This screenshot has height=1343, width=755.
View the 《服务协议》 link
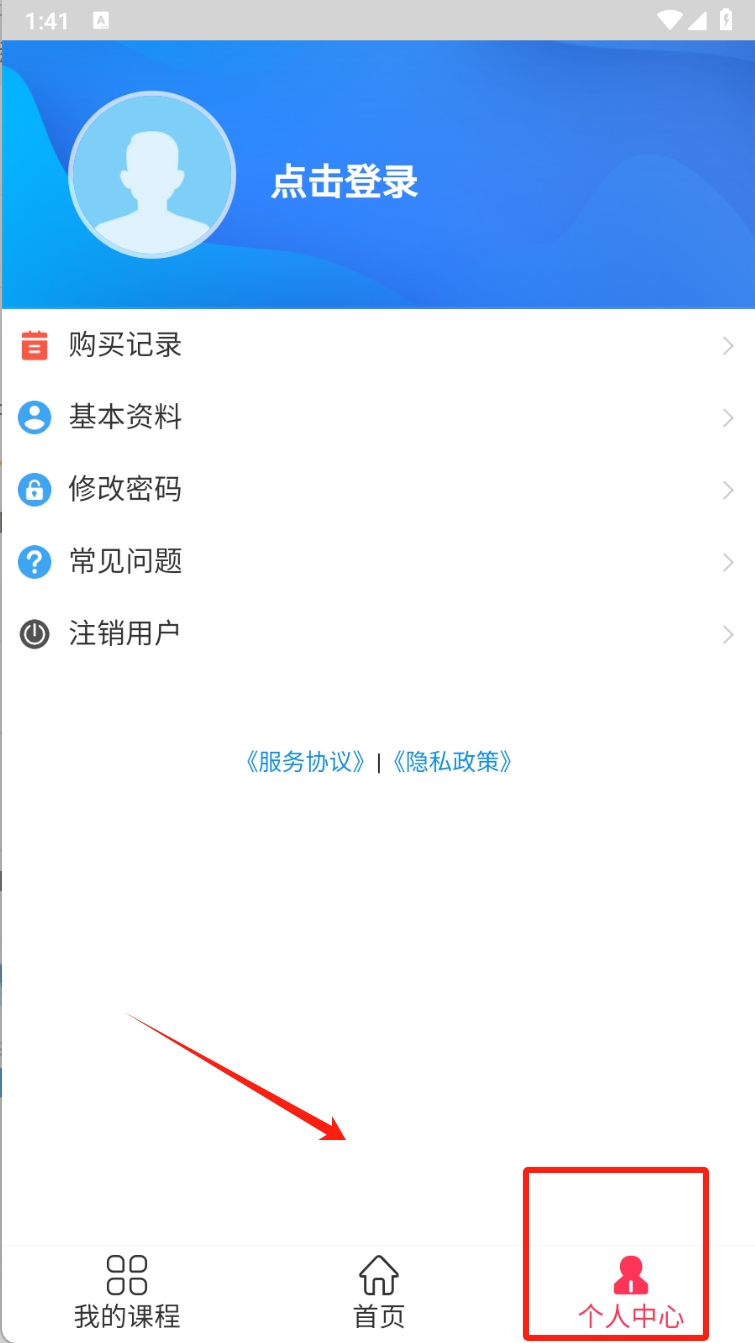[305, 762]
